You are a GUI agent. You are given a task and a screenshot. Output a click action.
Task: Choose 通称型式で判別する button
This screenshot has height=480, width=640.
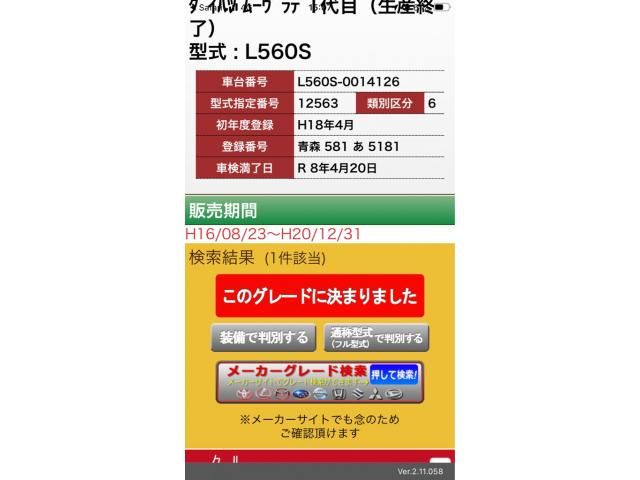(376, 338)
